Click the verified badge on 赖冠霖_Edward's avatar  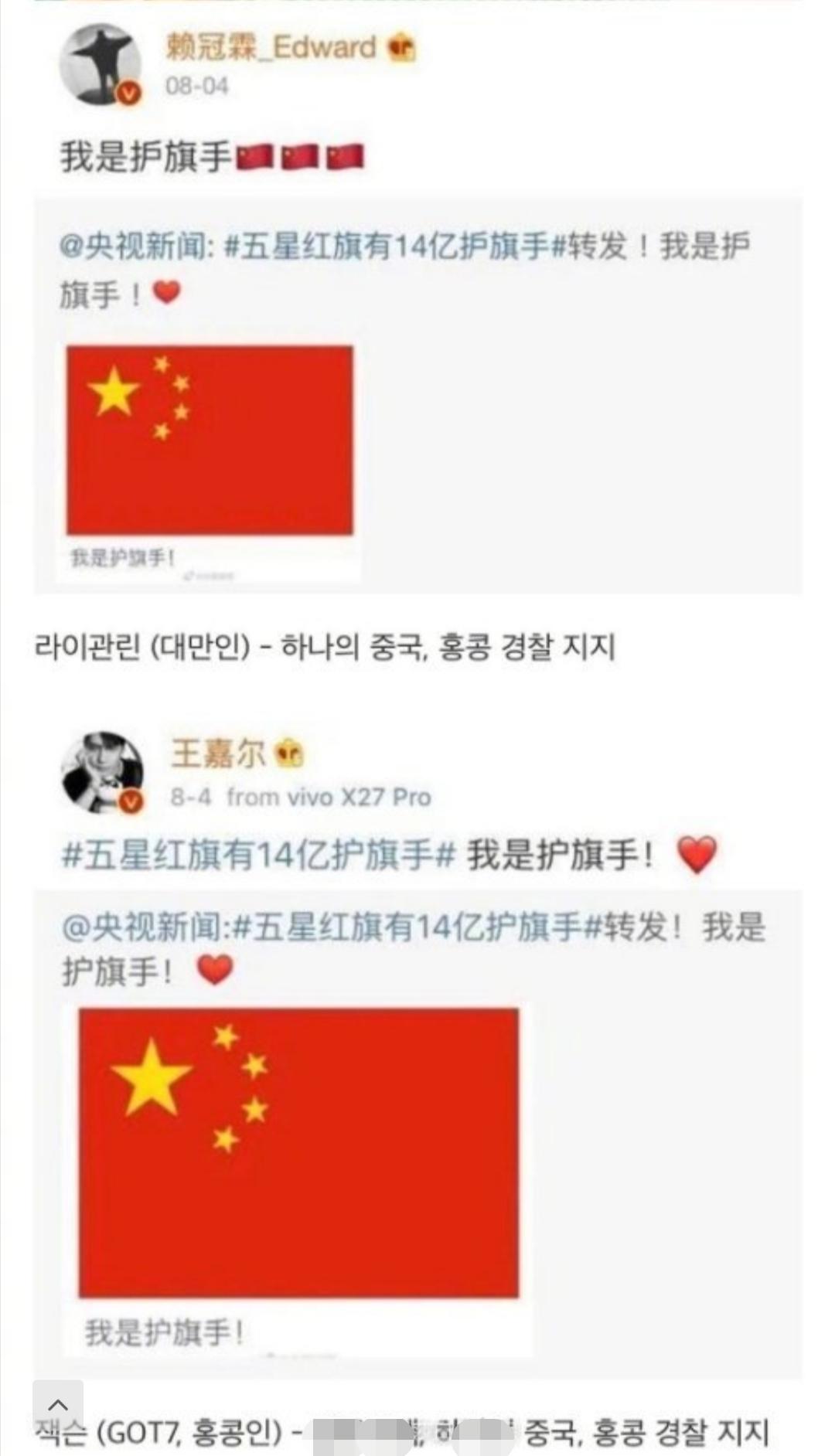click(130, 90)
